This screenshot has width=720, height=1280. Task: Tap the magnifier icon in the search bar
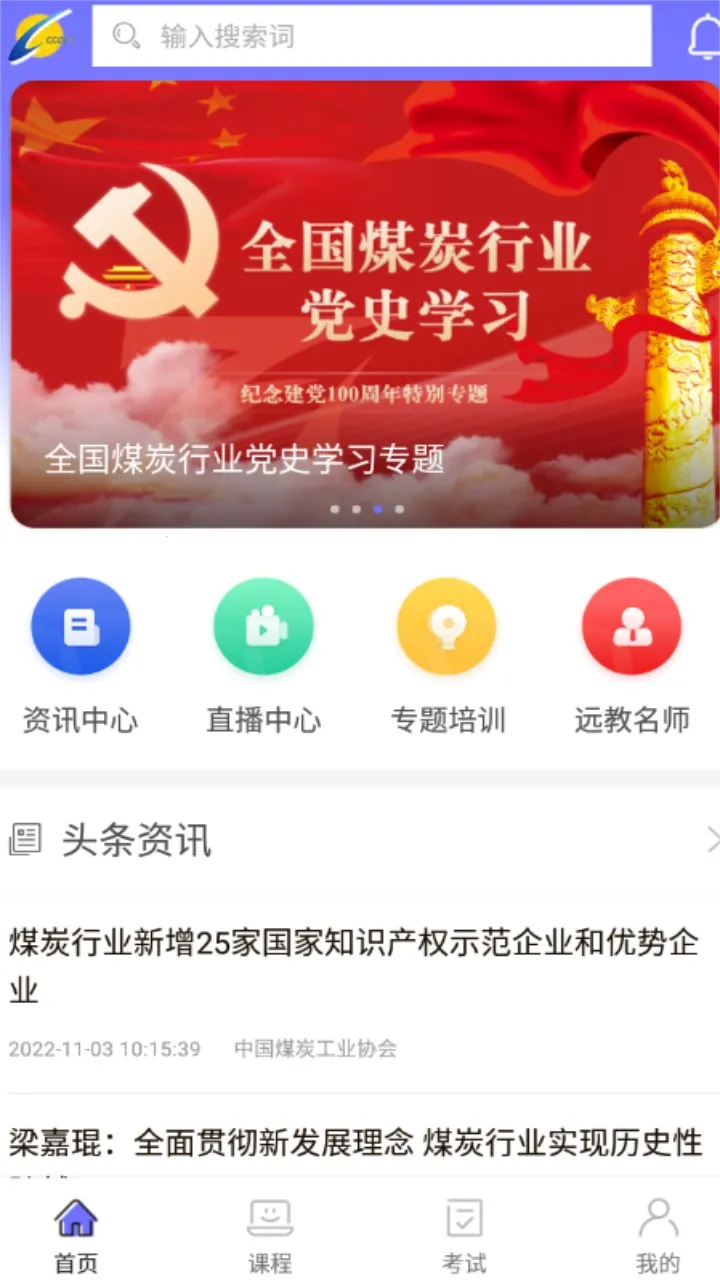pos(125,37)
